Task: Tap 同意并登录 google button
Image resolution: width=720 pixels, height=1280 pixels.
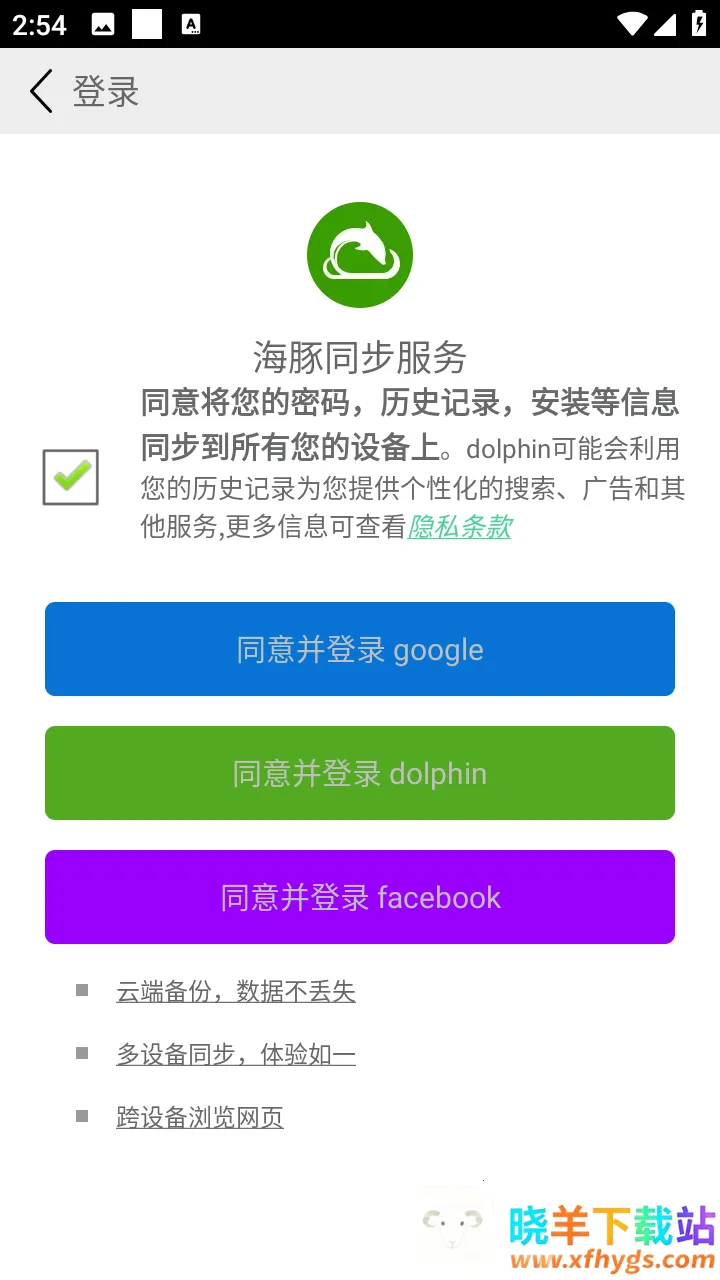Action: click(360, 649)
